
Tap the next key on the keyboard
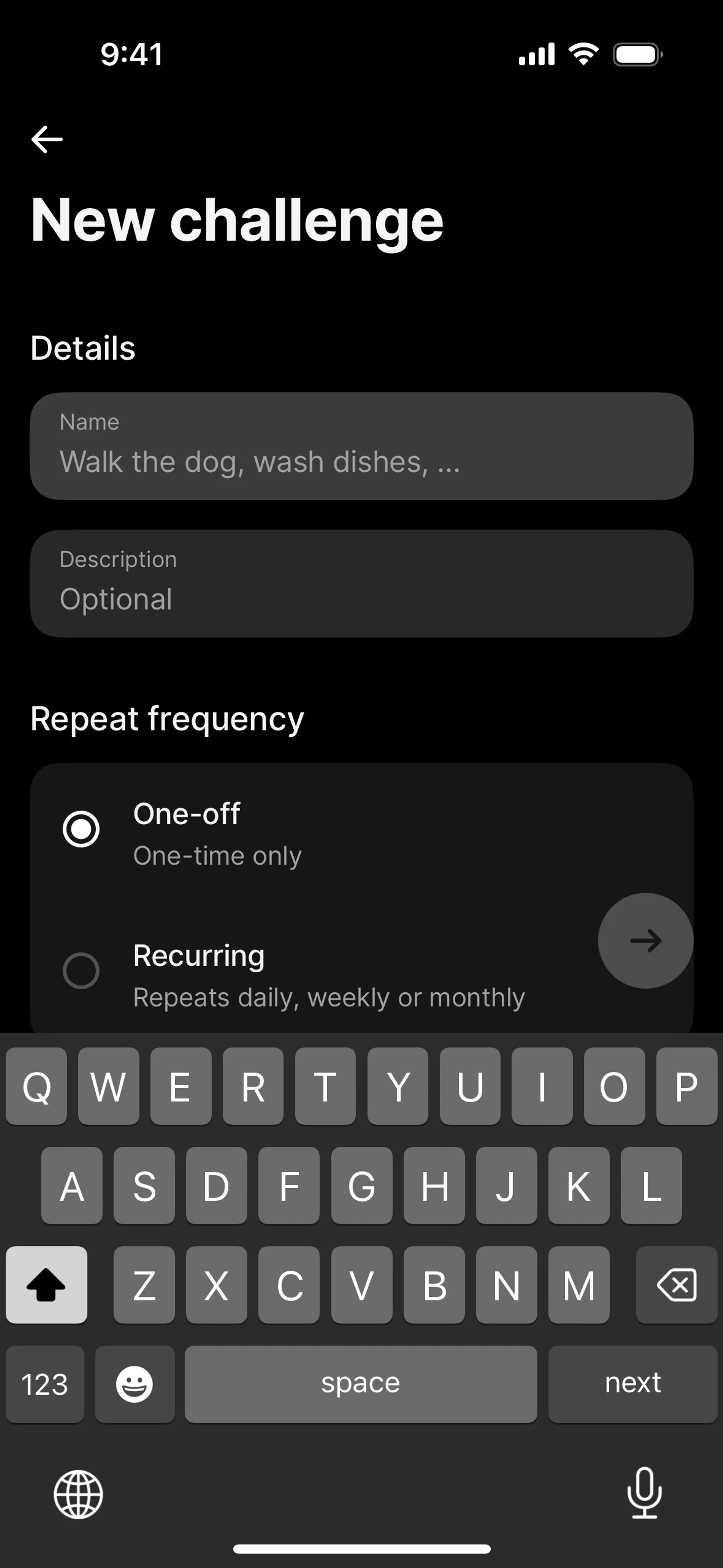pyautogui.click(x=632, y=1383)
